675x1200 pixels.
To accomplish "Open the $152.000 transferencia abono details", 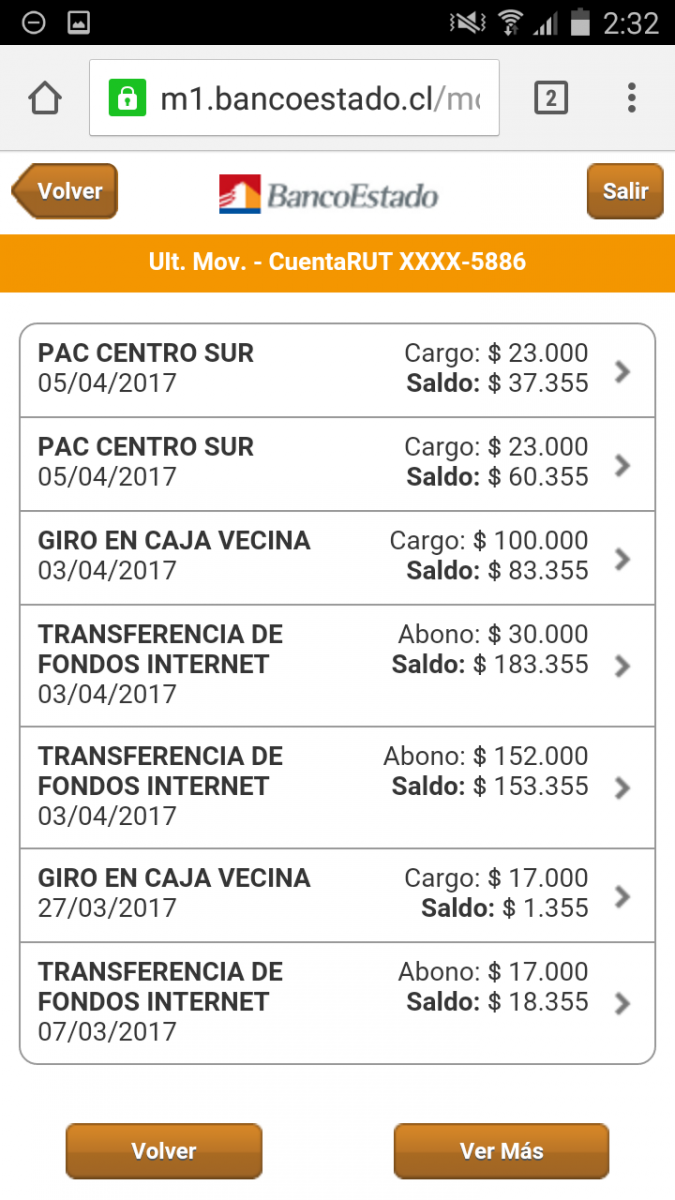I will coord(337,788).
